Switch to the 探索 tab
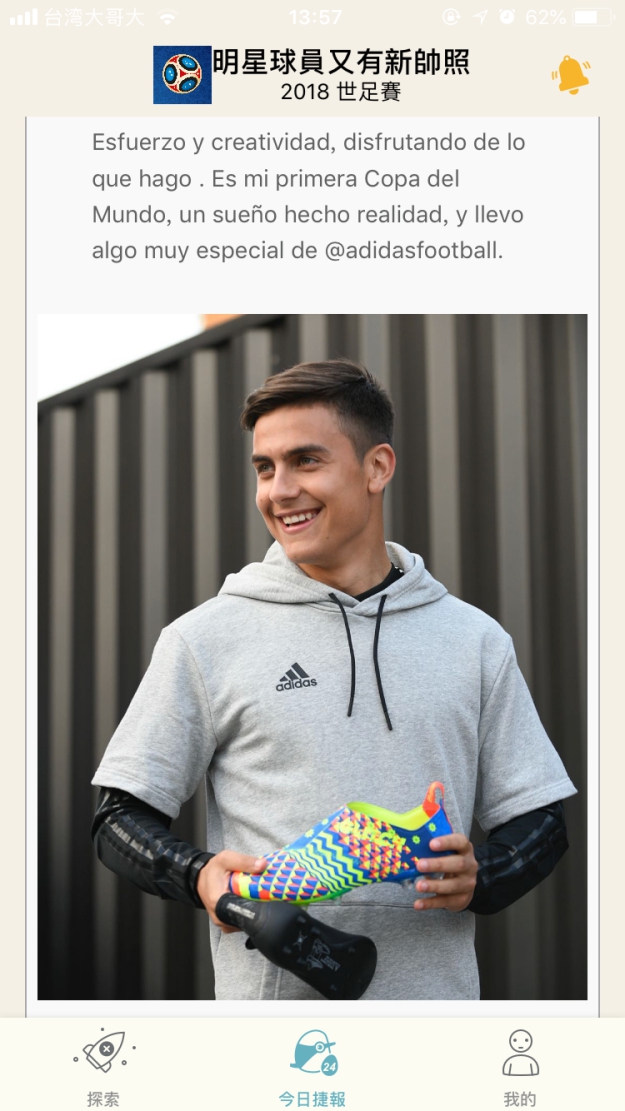The width and height of the screenshot is (625, 1111). click(103, 1066)
